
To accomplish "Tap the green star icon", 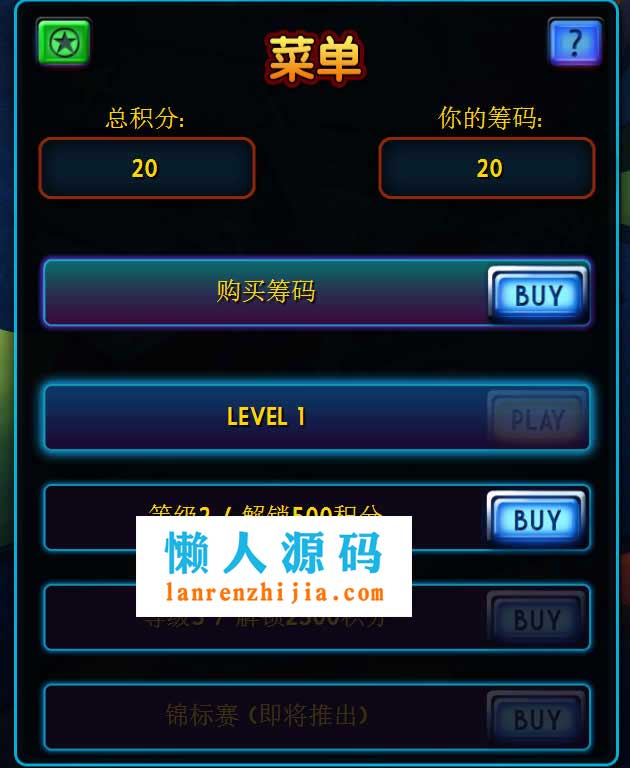I will (x=64, y=42).
